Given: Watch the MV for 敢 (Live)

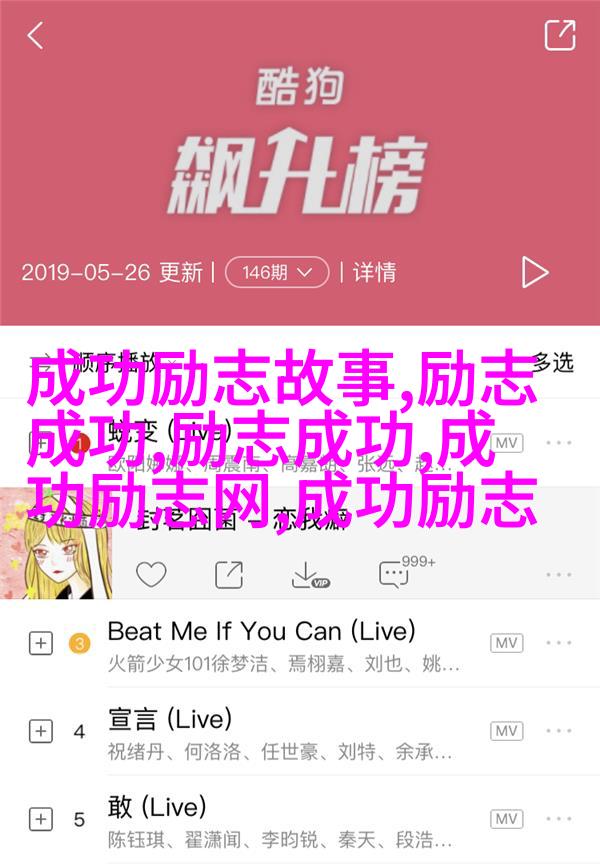Looking at the screenshot, I should (507, 818).
